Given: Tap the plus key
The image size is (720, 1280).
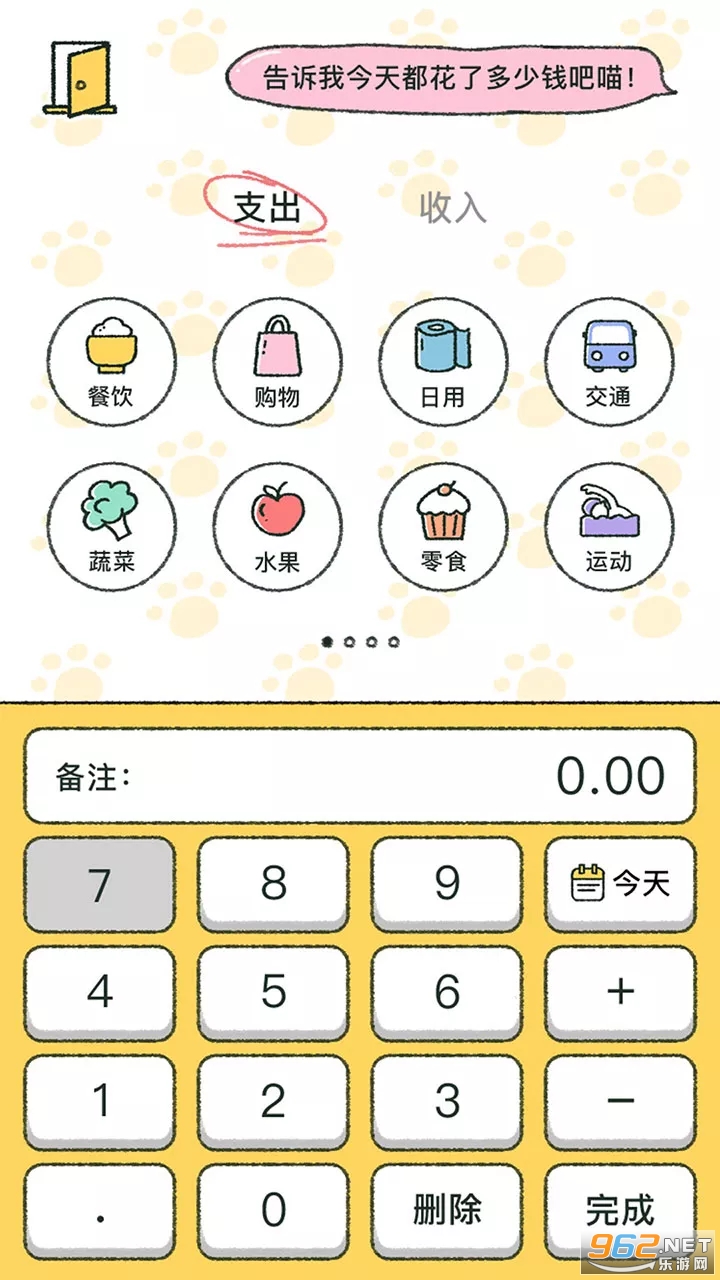Looking at the screenshot, I should pyautogui.click(x=620, y=994).
